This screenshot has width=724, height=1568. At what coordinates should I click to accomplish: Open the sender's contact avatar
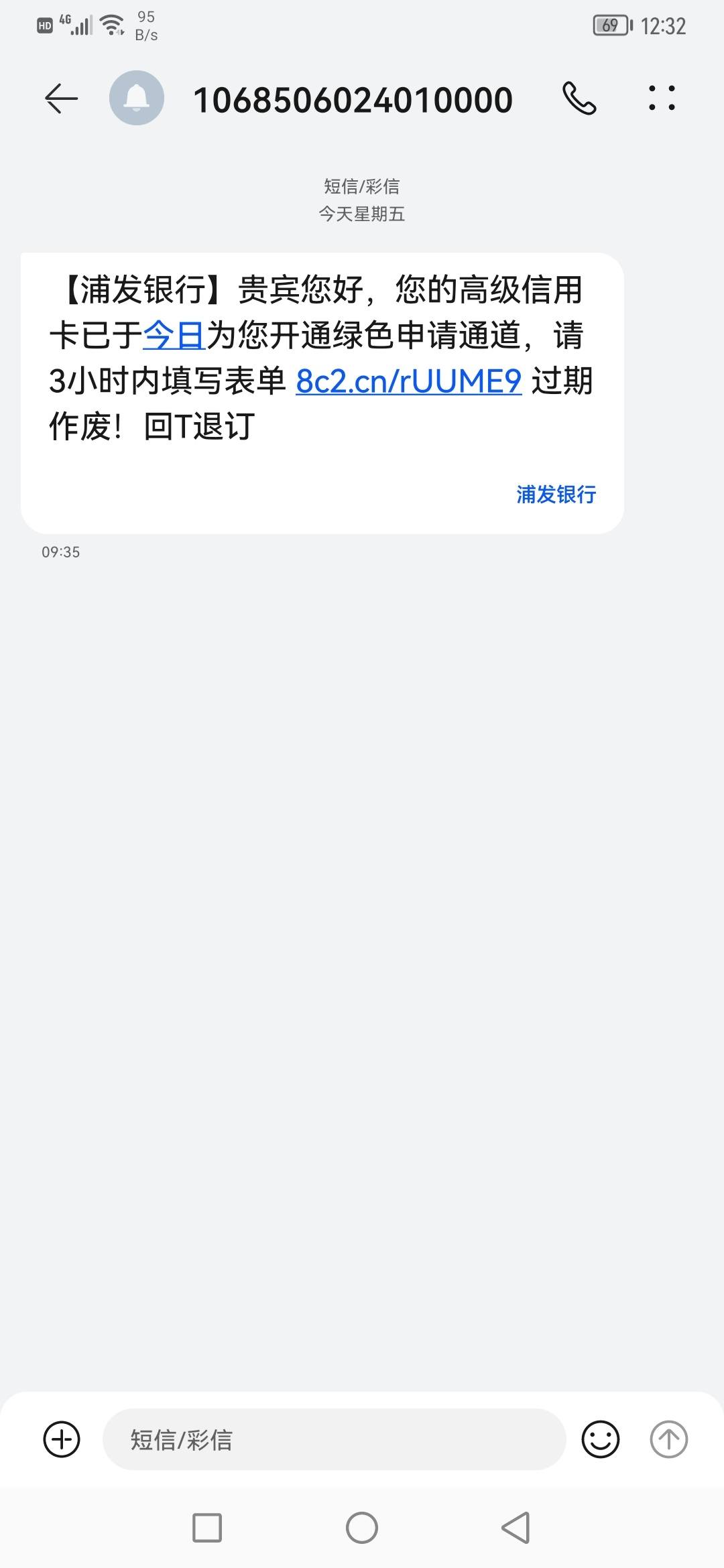[137, 98]
